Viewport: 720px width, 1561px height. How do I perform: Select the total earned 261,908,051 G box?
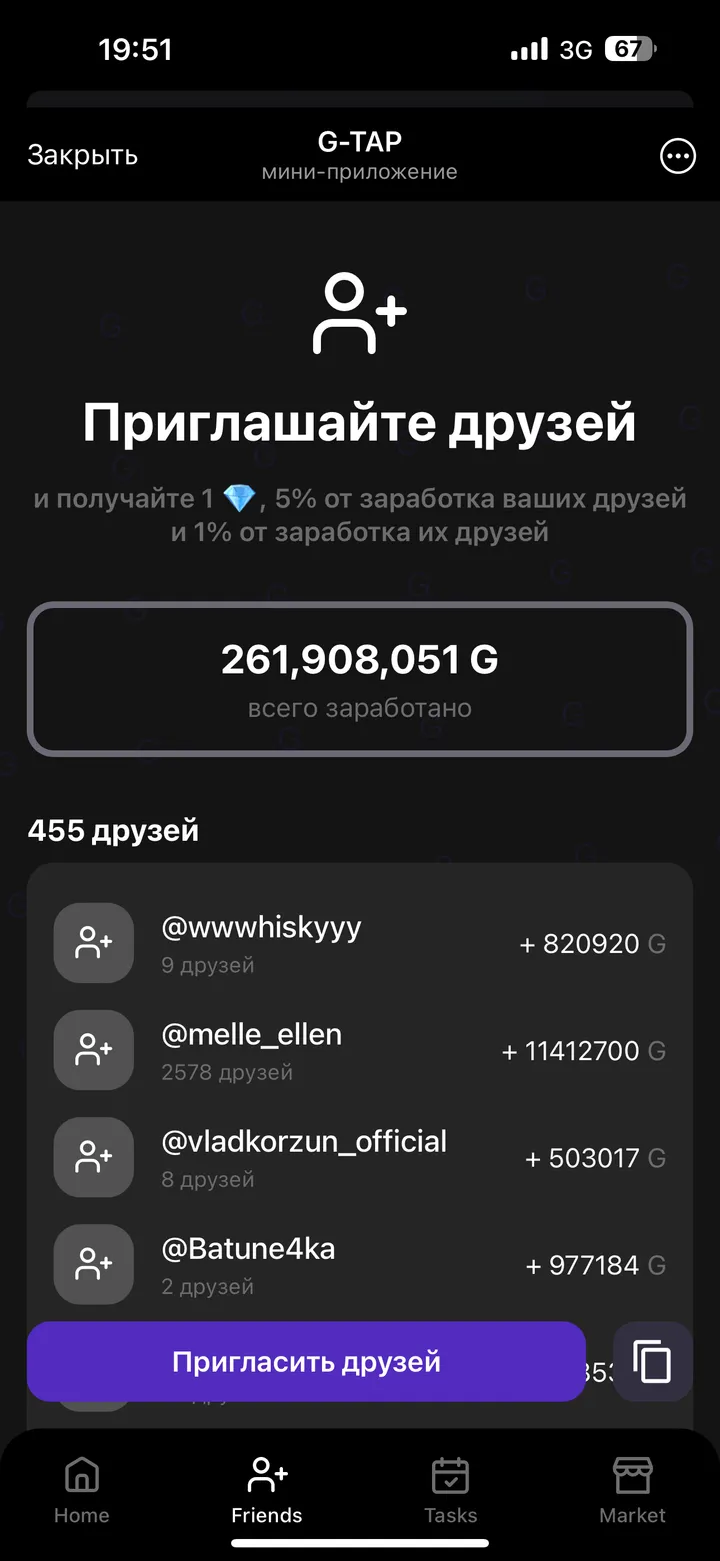360,678
